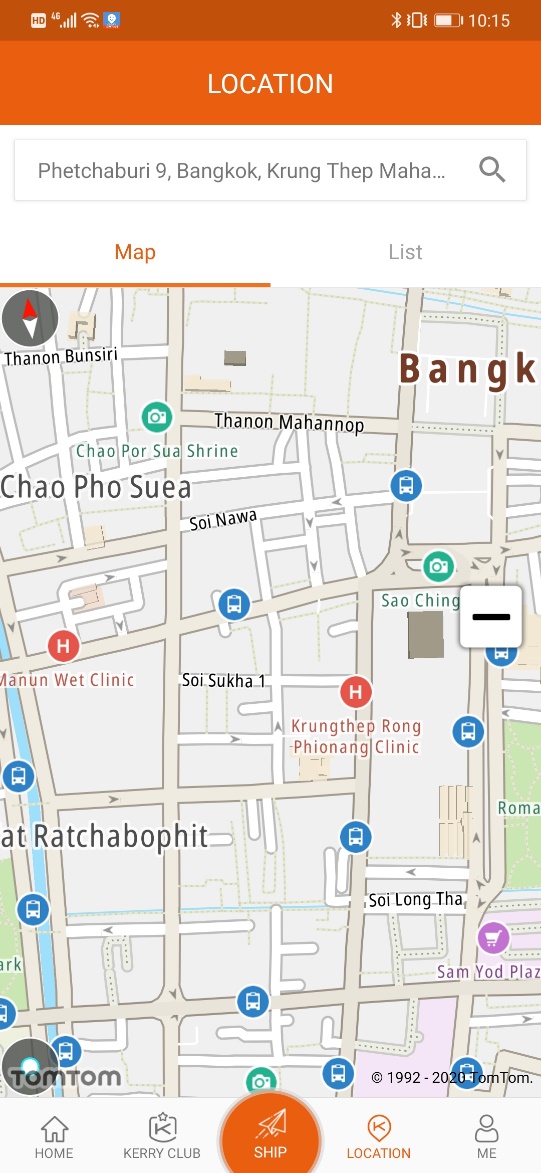541x1173 pixels.
Task: Open the Kerry Club tab
Action: 162,1136
